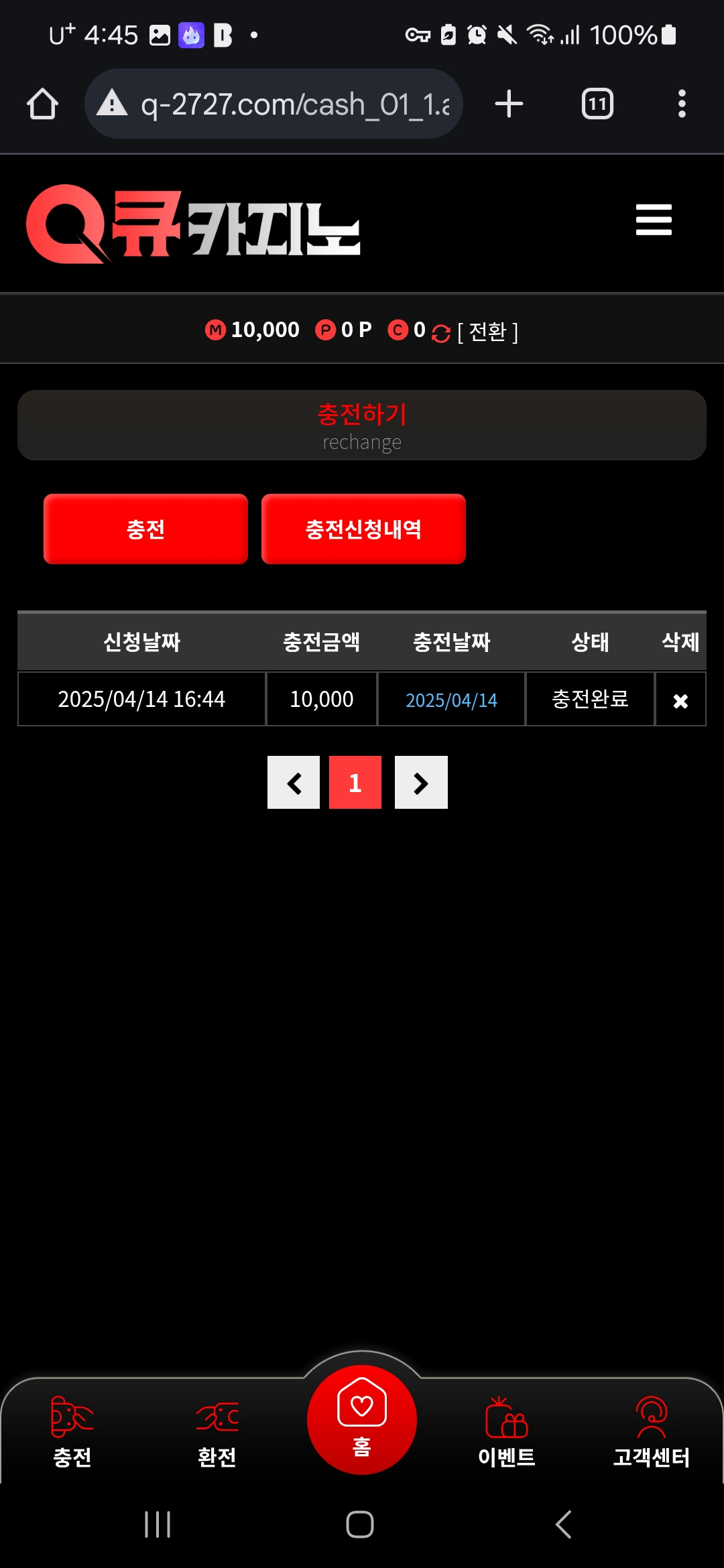
Task: Open 고객센터 customer center
Action: pos(651,1432)
